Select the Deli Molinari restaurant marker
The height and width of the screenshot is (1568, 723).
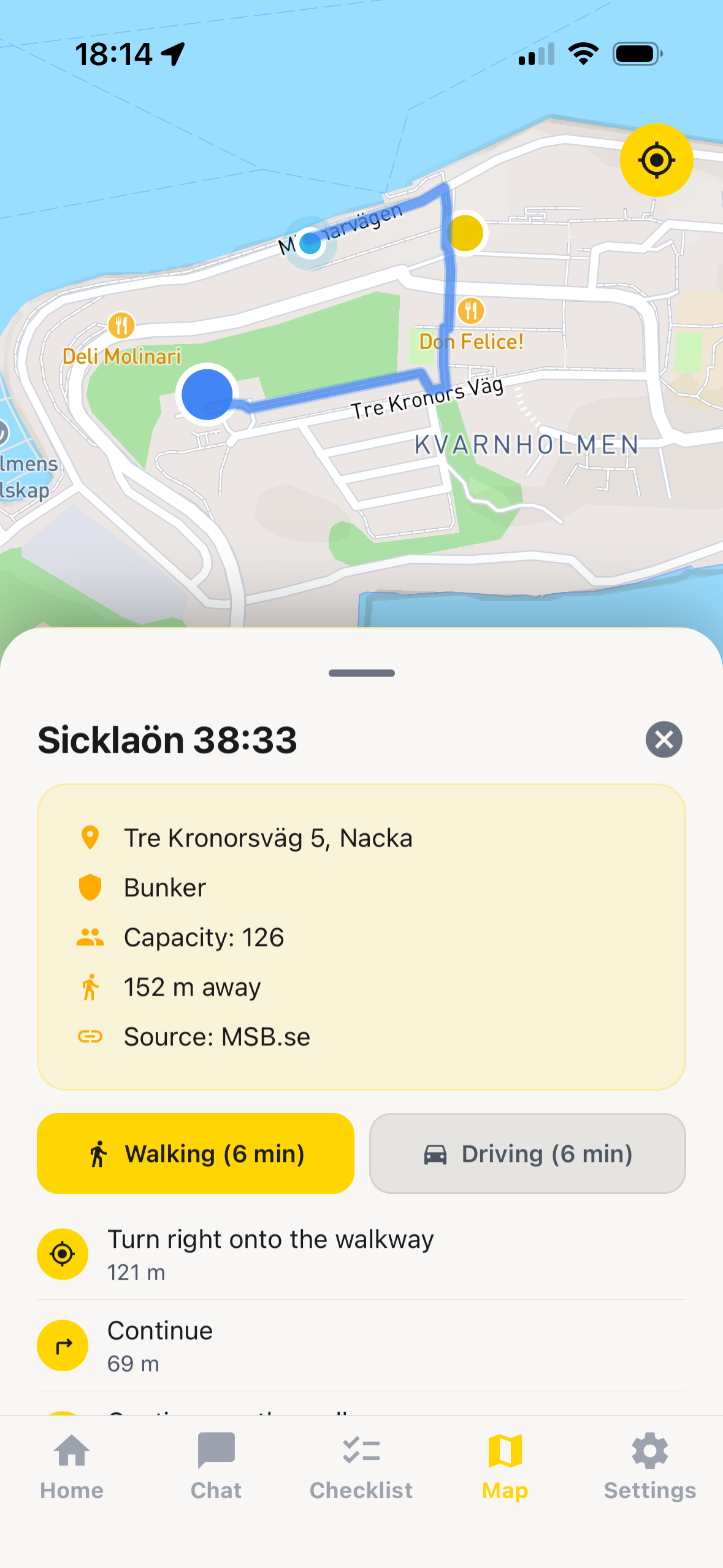tap(121, 325)
